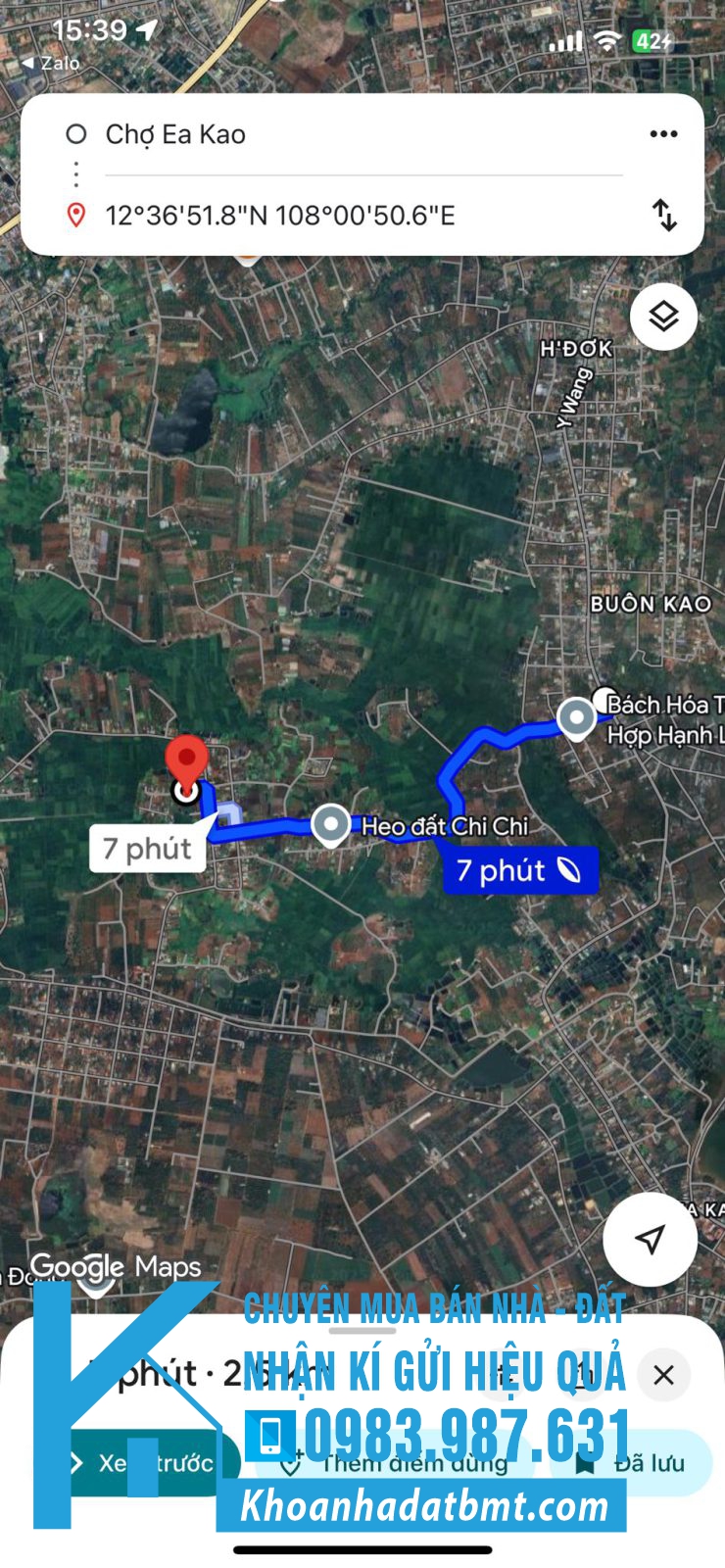
Task: Open the Heo đất Chi Chi place marker
Action: [331, 825]
